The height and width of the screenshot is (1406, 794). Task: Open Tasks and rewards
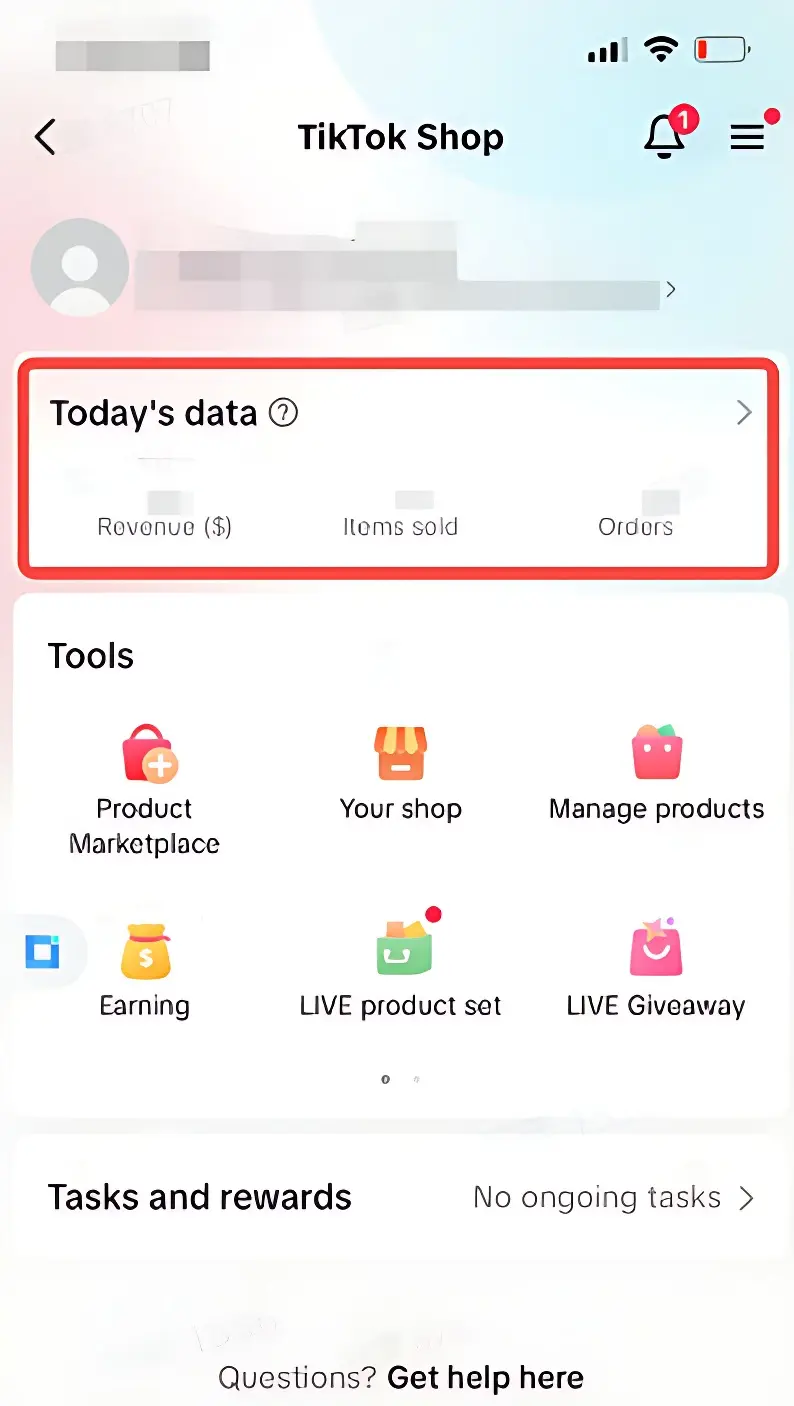coord(400,1197)
